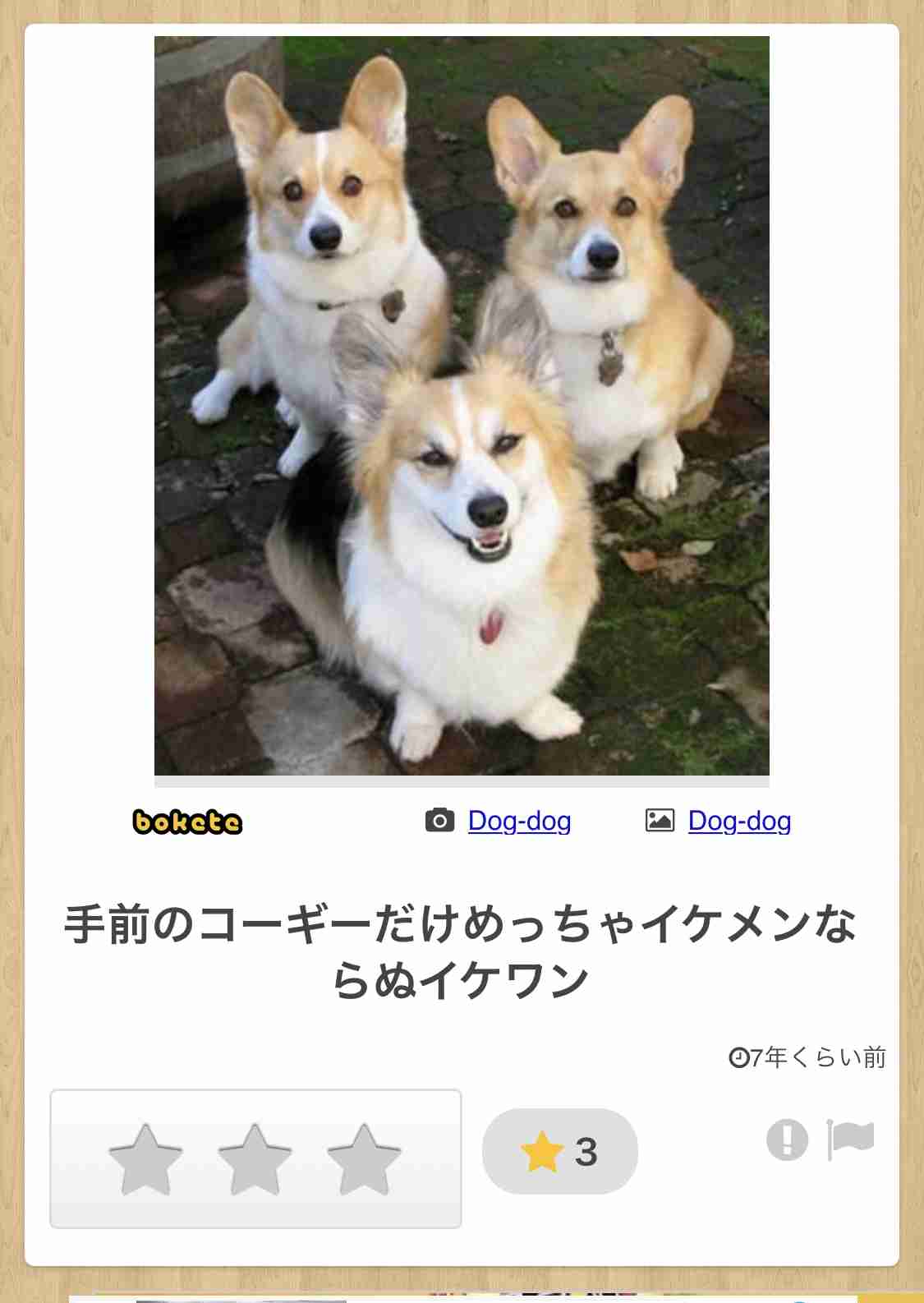The height and width of the screenshot is (1303, 924).
Task: Click the clock icon before the timestamp
Action: (740, 1059)
